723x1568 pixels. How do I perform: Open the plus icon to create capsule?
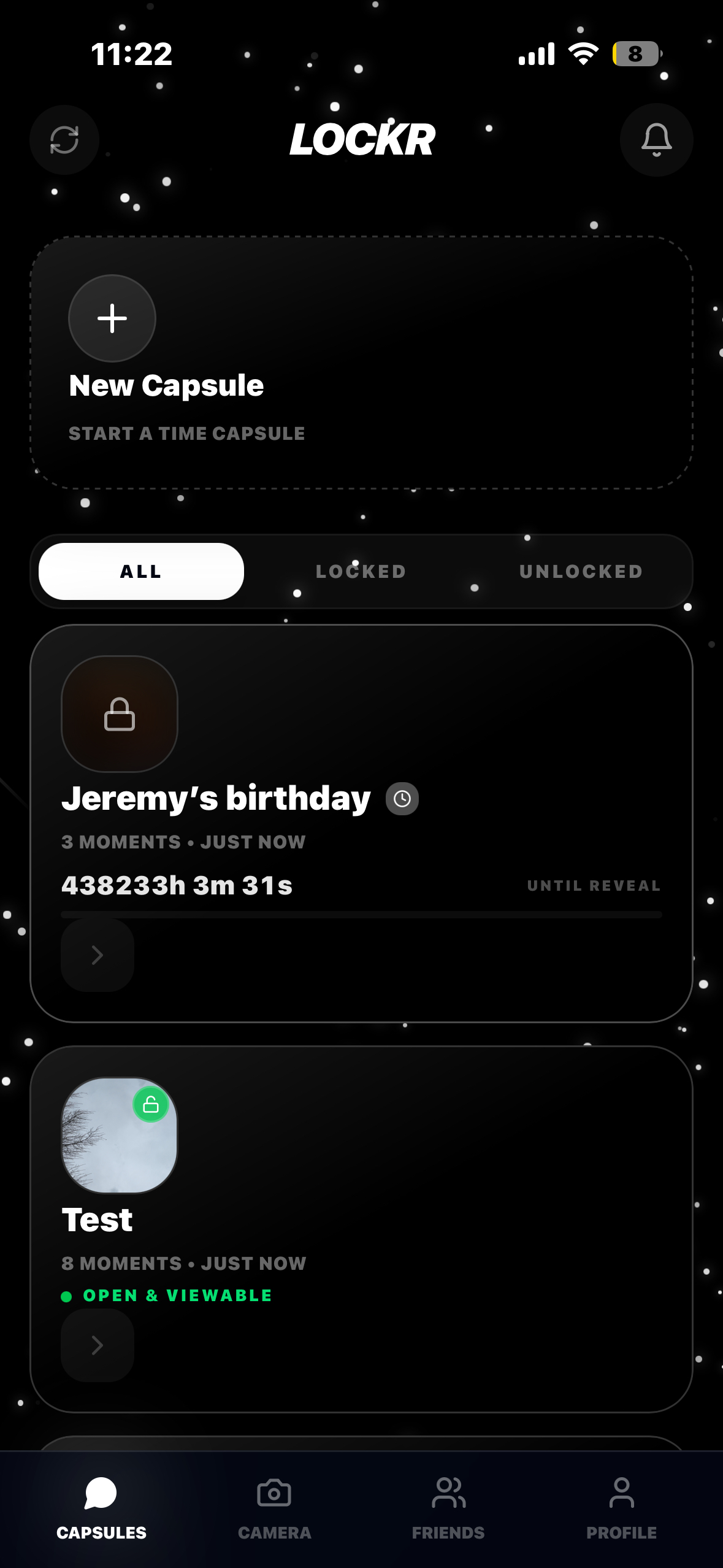[x=112, y=318]
